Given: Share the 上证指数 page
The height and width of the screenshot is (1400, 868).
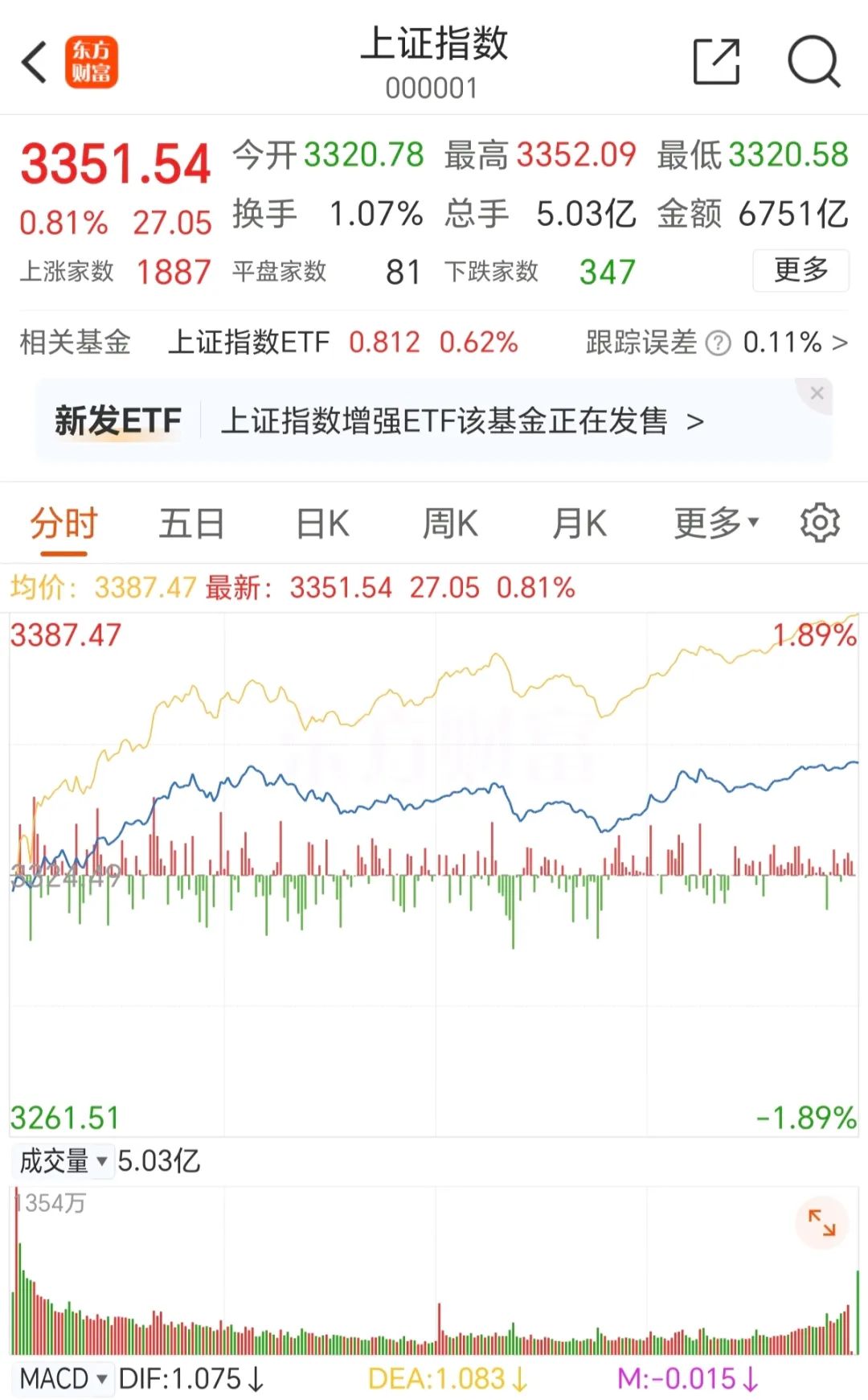Looking at the screenshot, I should tap(715, 61).
